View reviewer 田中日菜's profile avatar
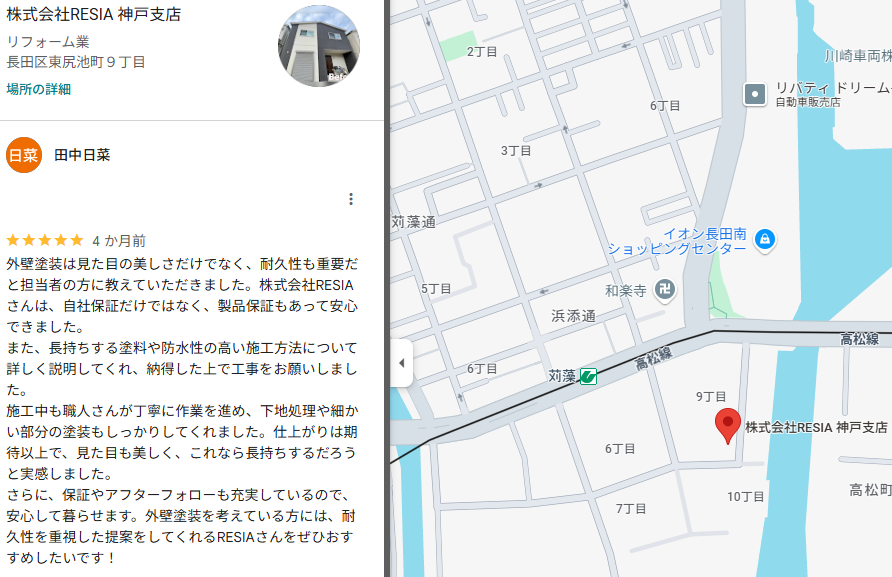Viewport: 892px width, 577px height. (x=24, y=155)
